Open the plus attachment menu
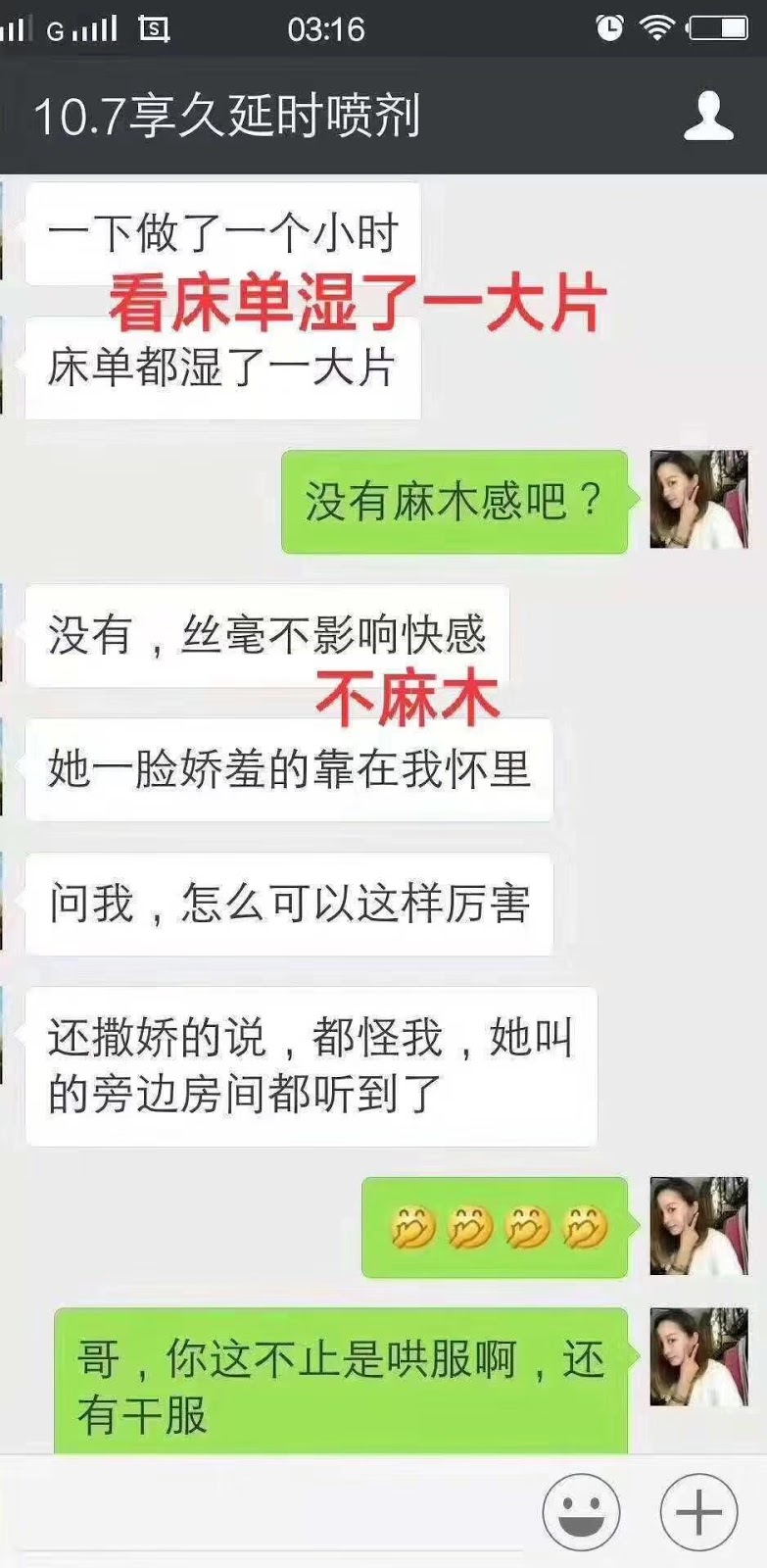The width and height of the screenshot is (767, 1568). click(x=697, y=1512)
